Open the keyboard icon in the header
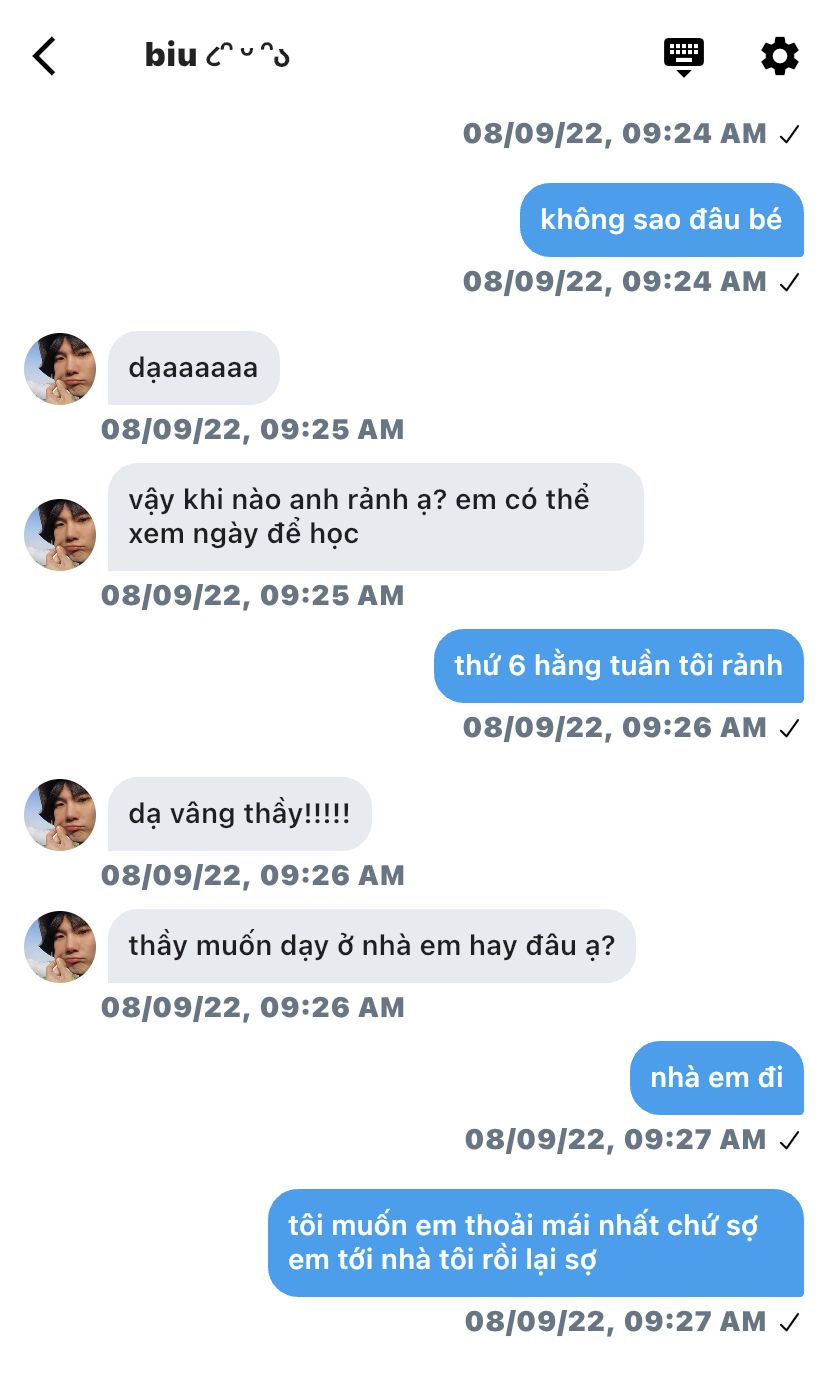828x1379 pixels. [x=684, y=57]
